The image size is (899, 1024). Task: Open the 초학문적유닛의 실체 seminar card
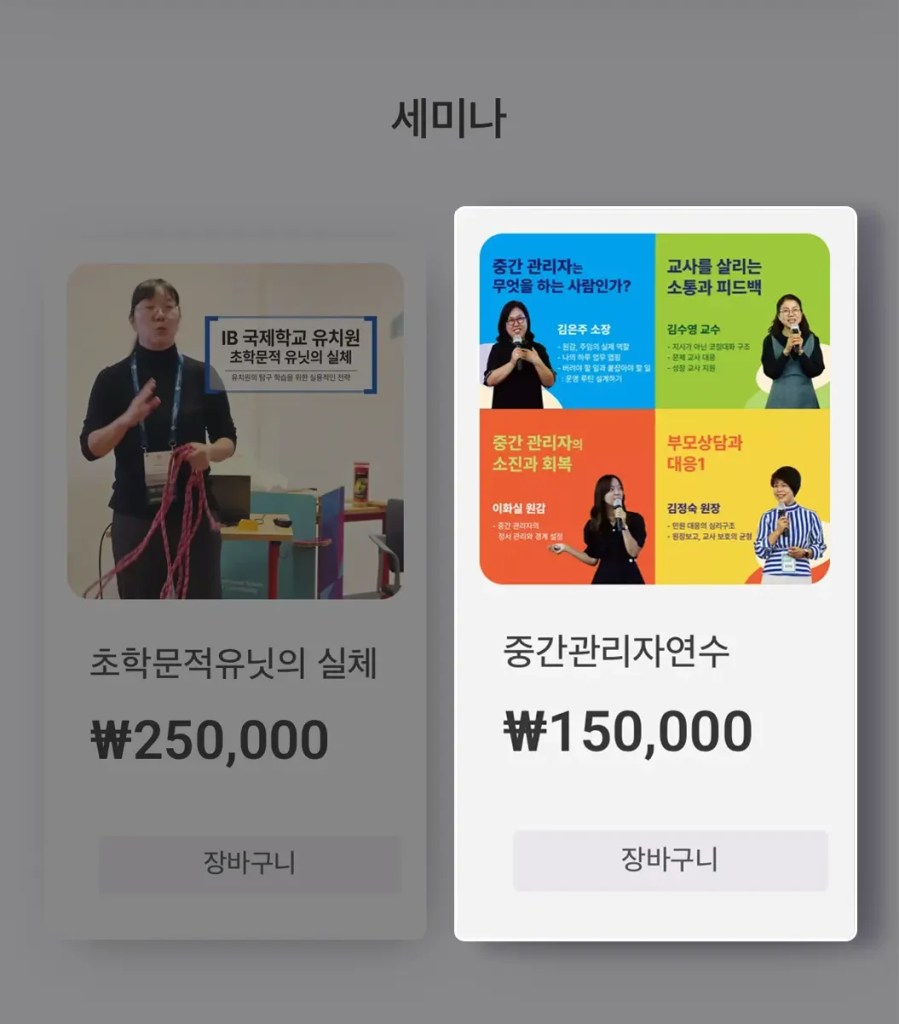pos(234,432)
